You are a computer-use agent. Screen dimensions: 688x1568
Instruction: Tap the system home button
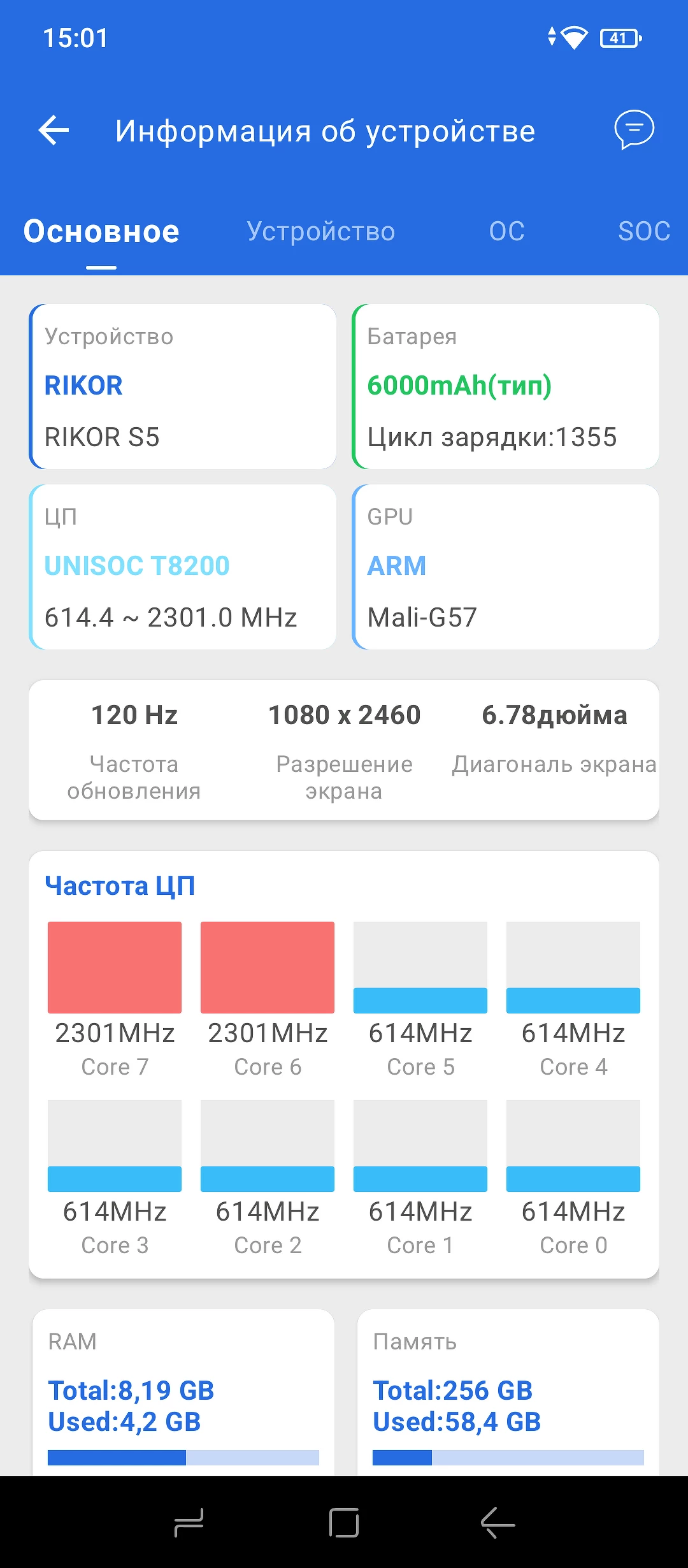click(344, 1523)
